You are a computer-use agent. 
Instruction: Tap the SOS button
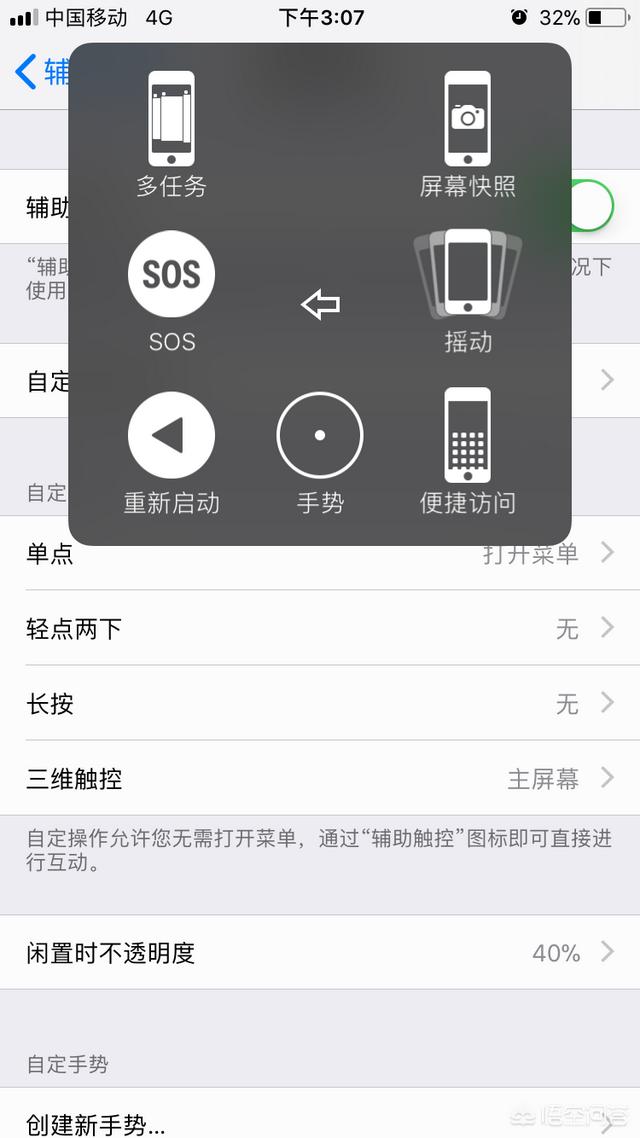point(171,292)
